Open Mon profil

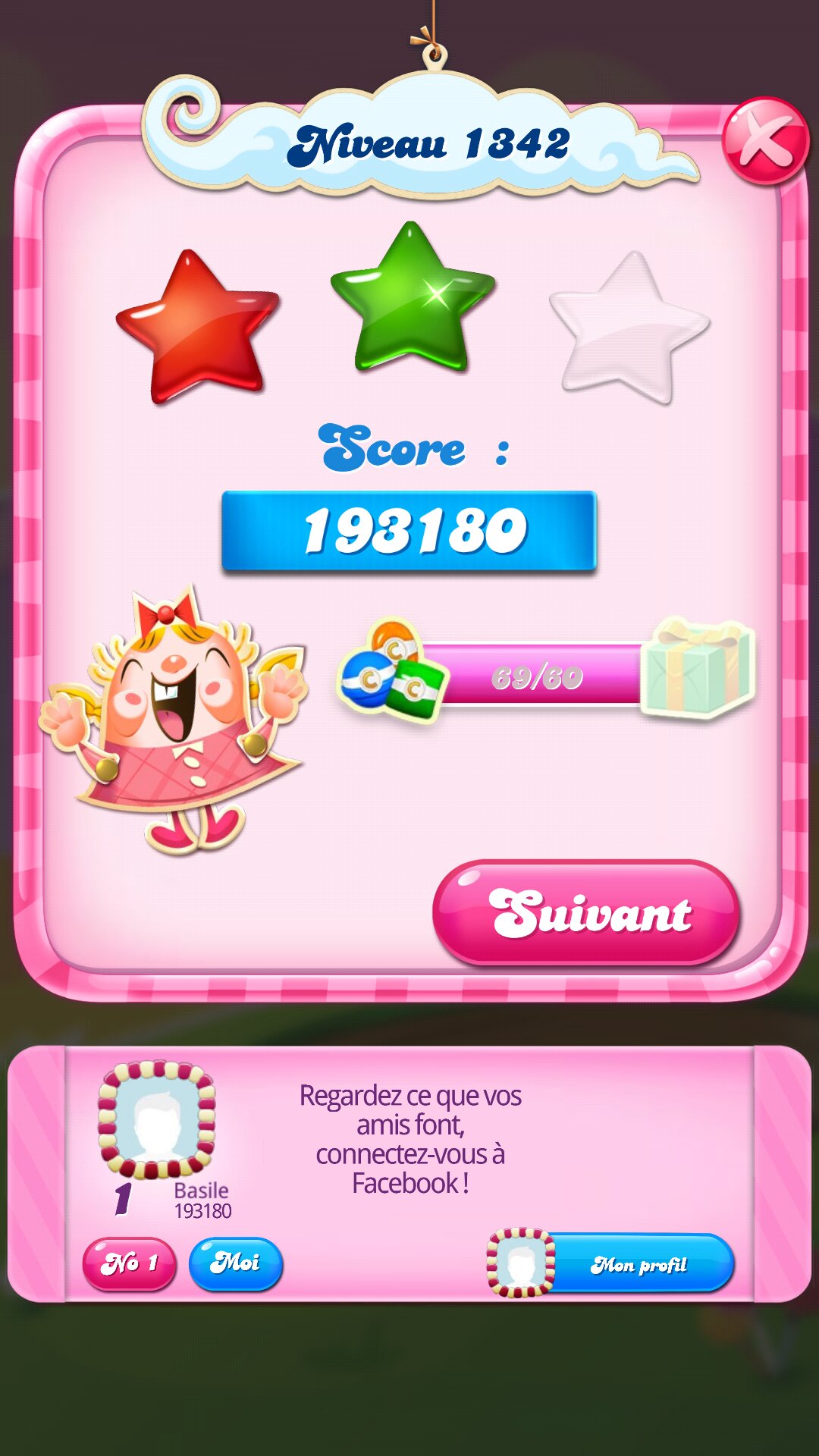click(637, 1264)
